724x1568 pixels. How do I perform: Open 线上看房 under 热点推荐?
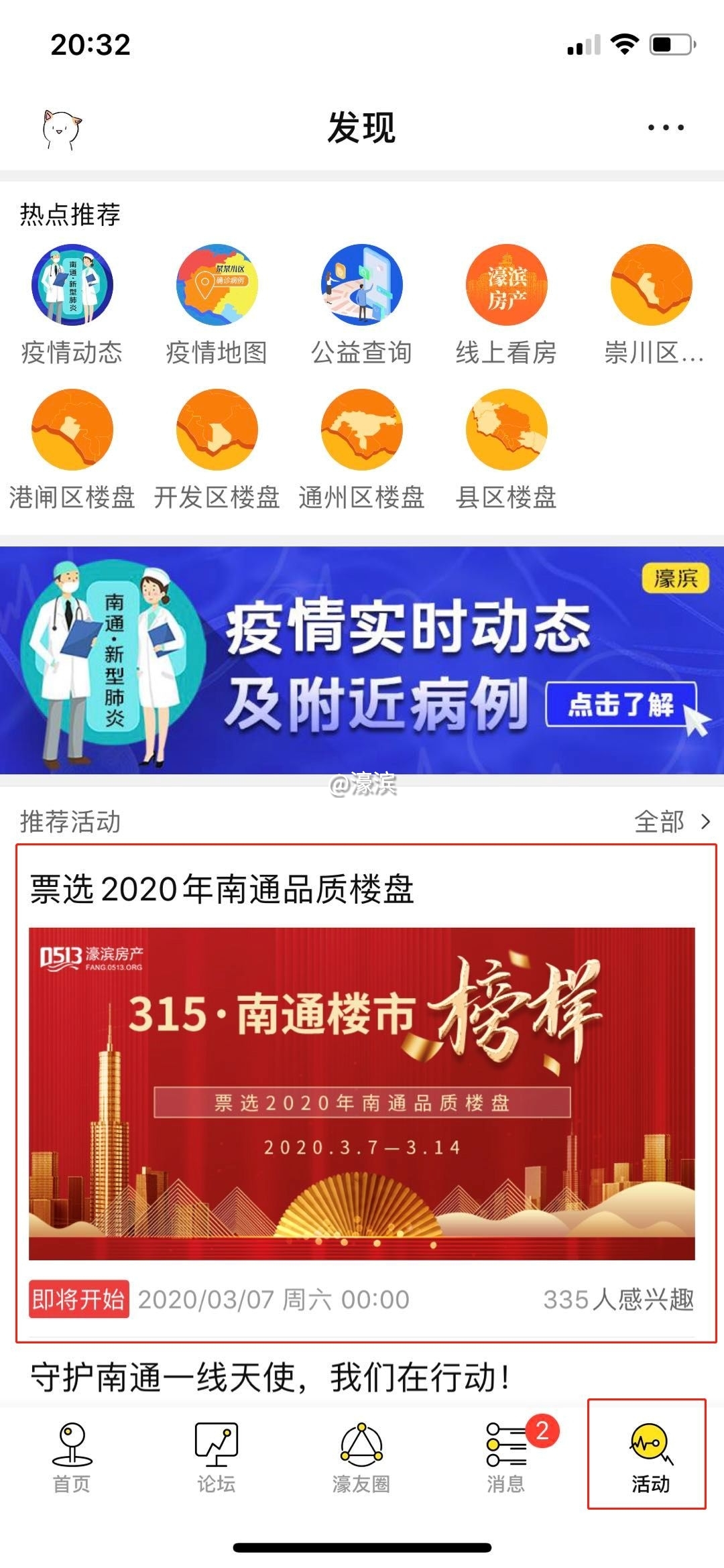[505, 284]
